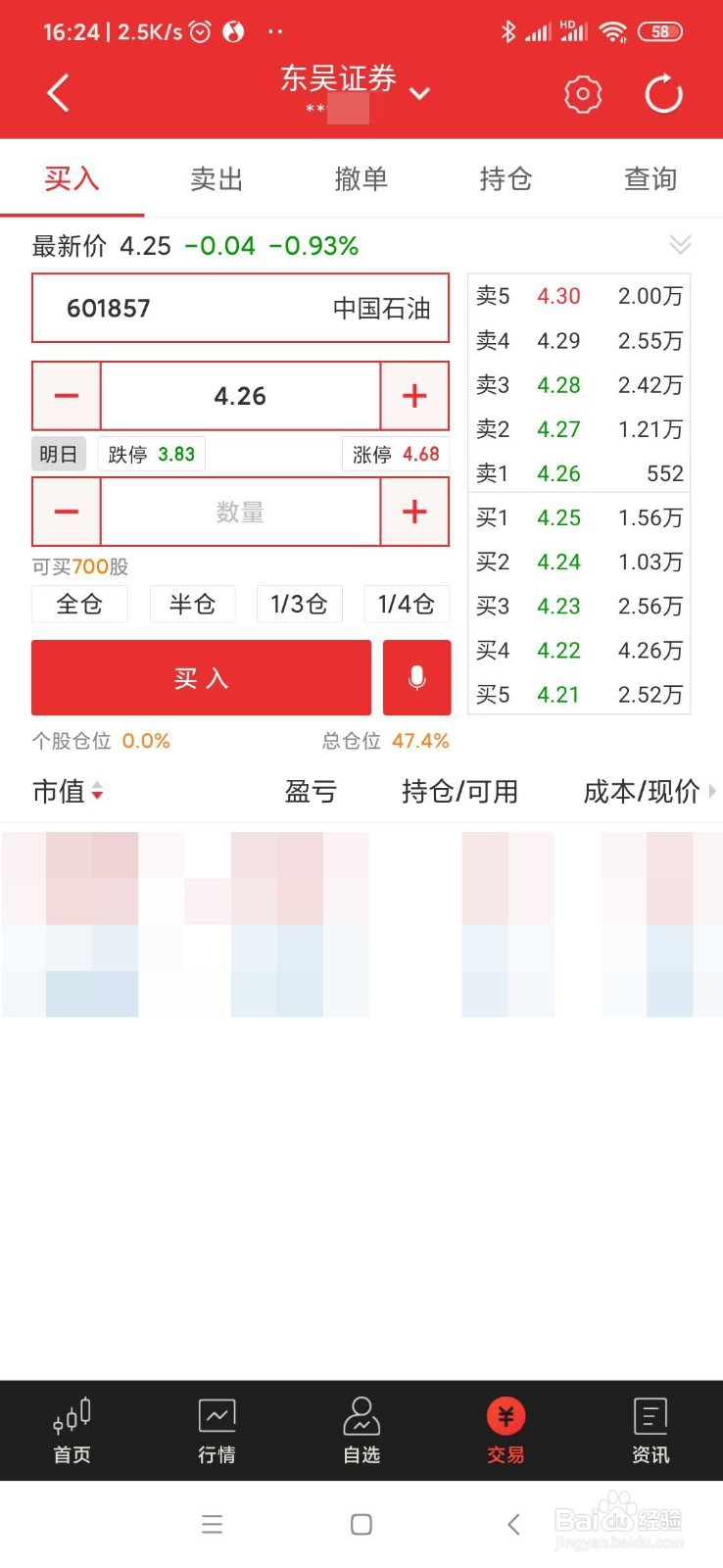Choose the 半仓 half position option
This screenshot has width=723, height=1568.
(192, 604)
